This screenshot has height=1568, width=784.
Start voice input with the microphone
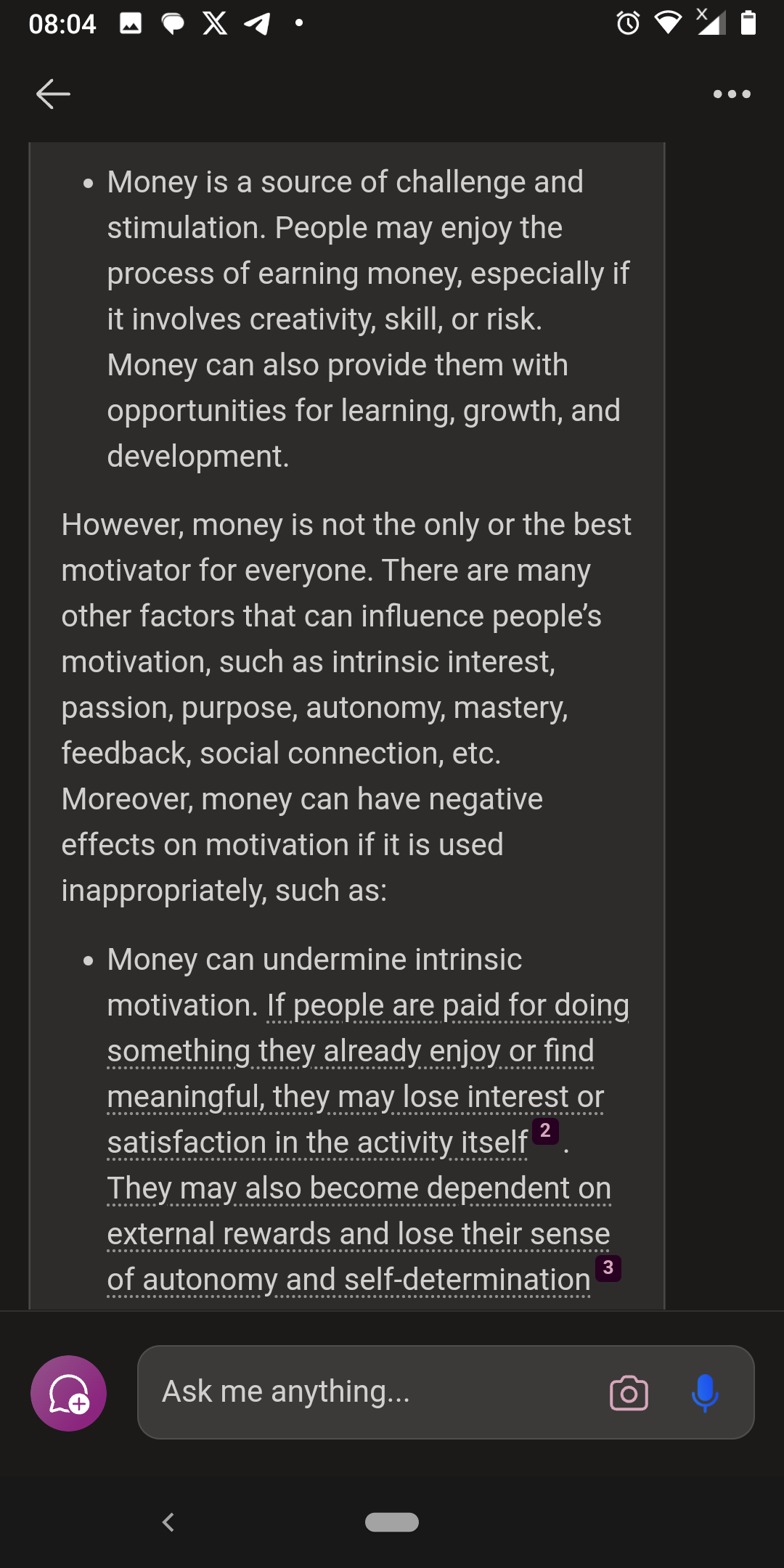704,1393
